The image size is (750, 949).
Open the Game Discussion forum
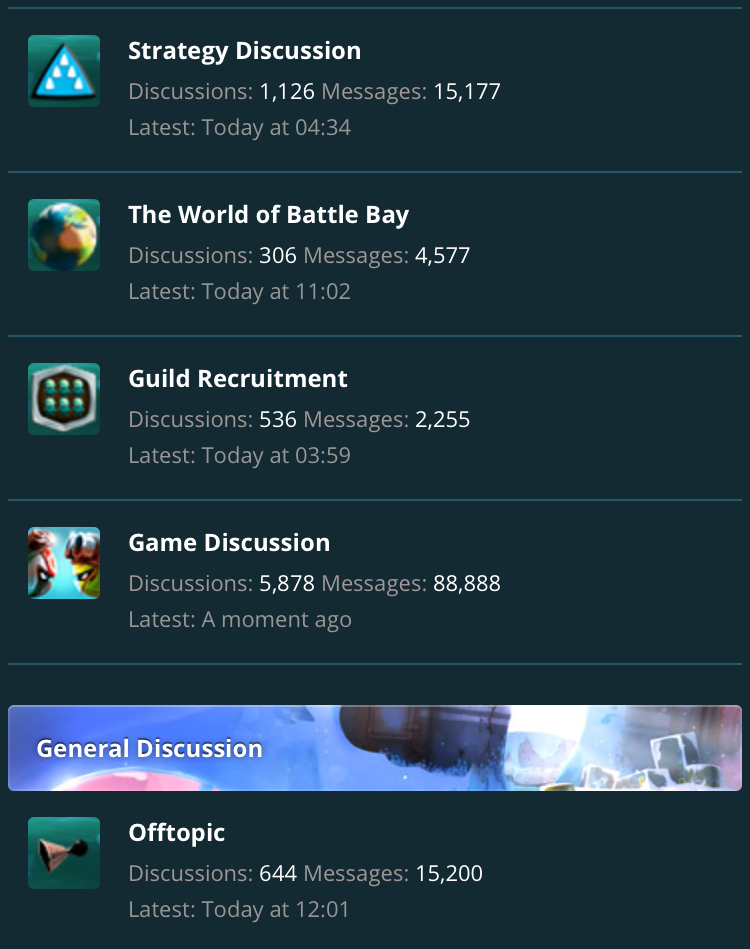[x=229, y=543]
